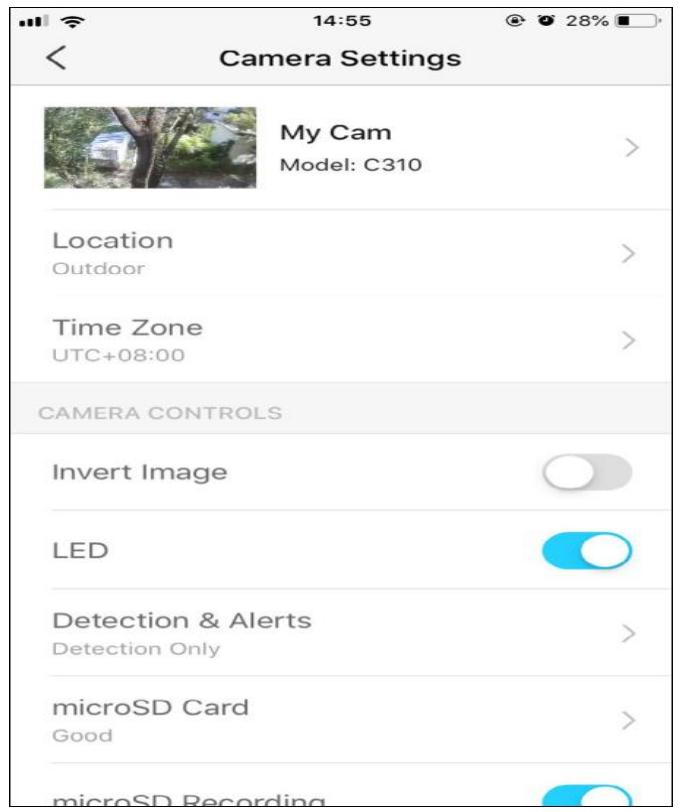Open Time Zone settings
The image size is (679, 812).
(340, 339)
